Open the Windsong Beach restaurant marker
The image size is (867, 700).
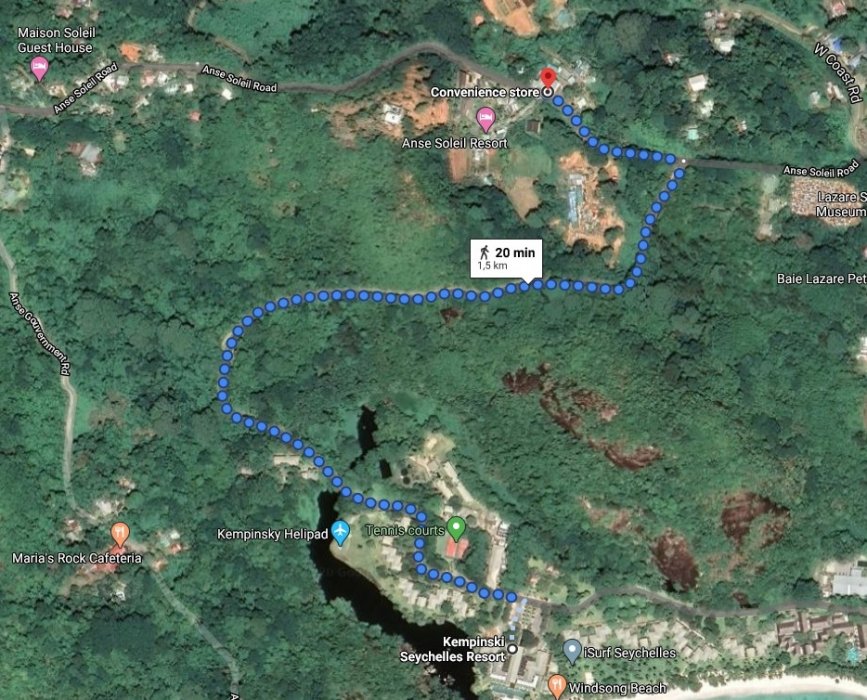click(557, 687)
